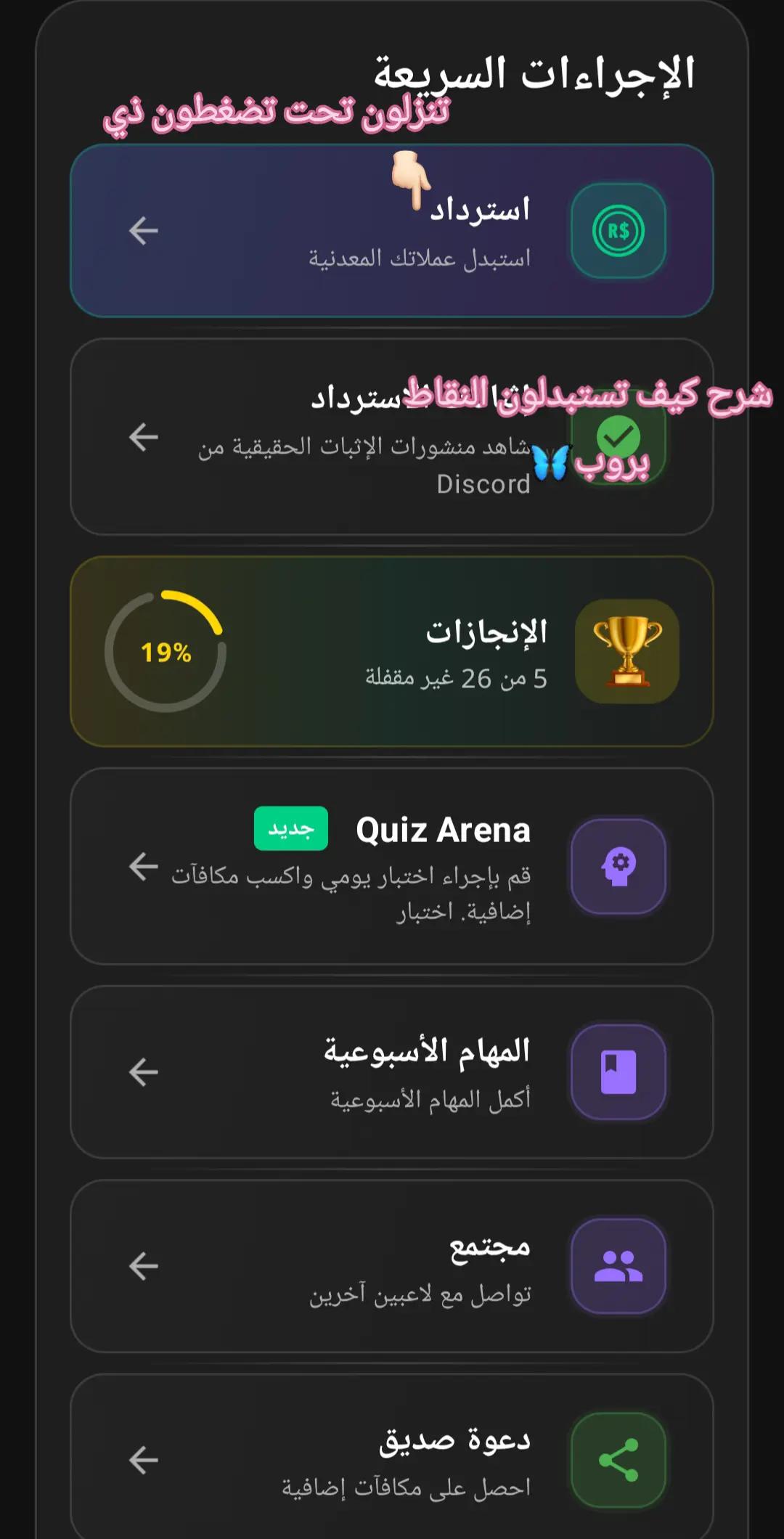Open the مجتمع community card
Viewport: 784px width, 1539px height.
pyautogui.click(x=392, y=1266)
